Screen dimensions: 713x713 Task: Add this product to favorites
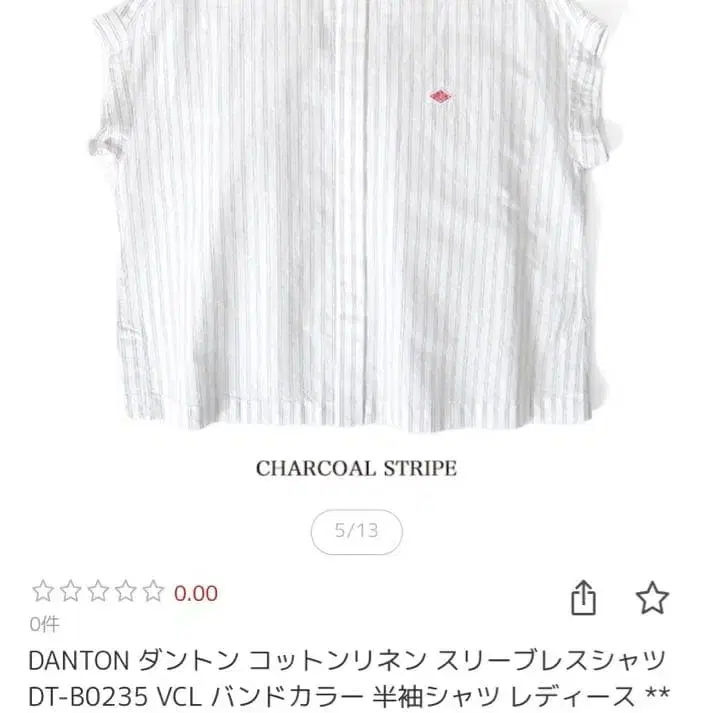click(x=652, y=598)
